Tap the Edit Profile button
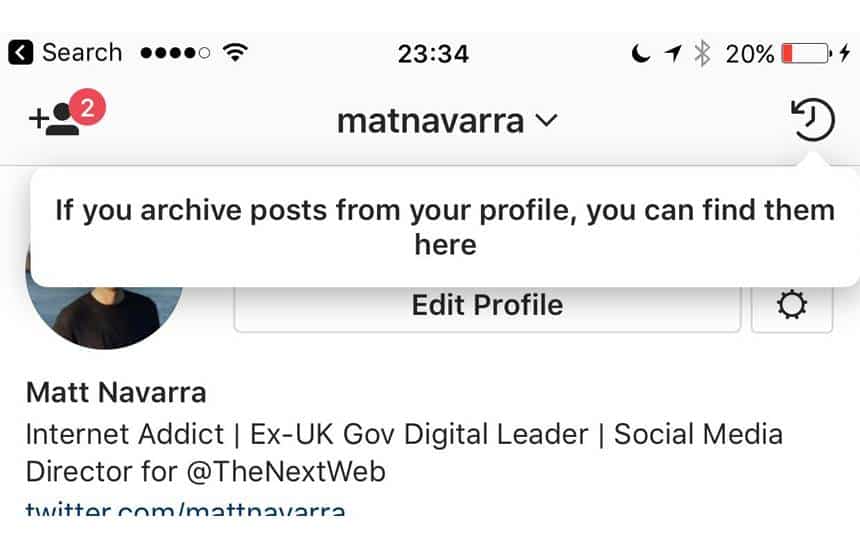860x547 pixels. 487,305
